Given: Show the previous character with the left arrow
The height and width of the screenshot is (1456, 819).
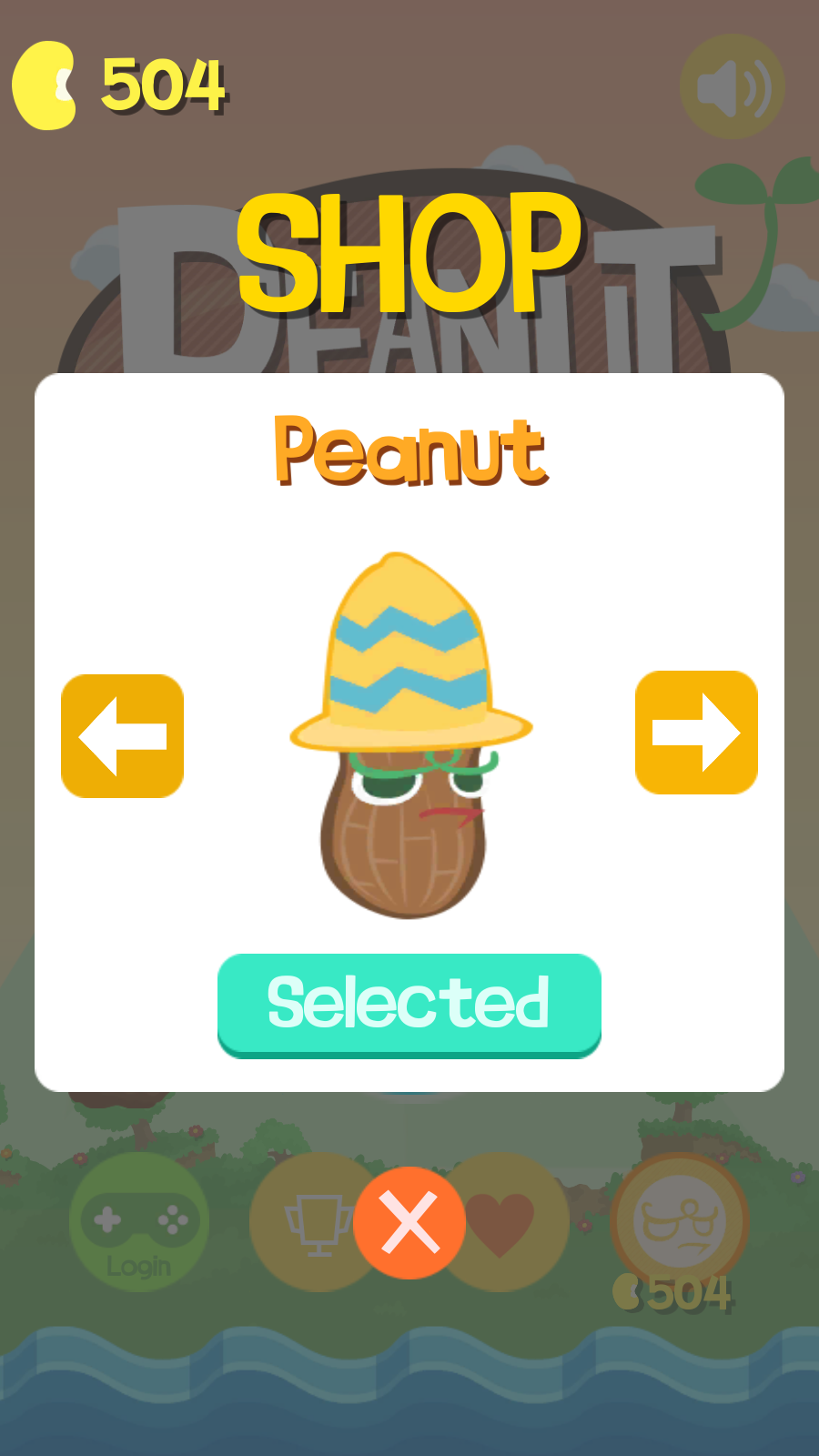Looking at the screenshot, I should pos(122,735).
